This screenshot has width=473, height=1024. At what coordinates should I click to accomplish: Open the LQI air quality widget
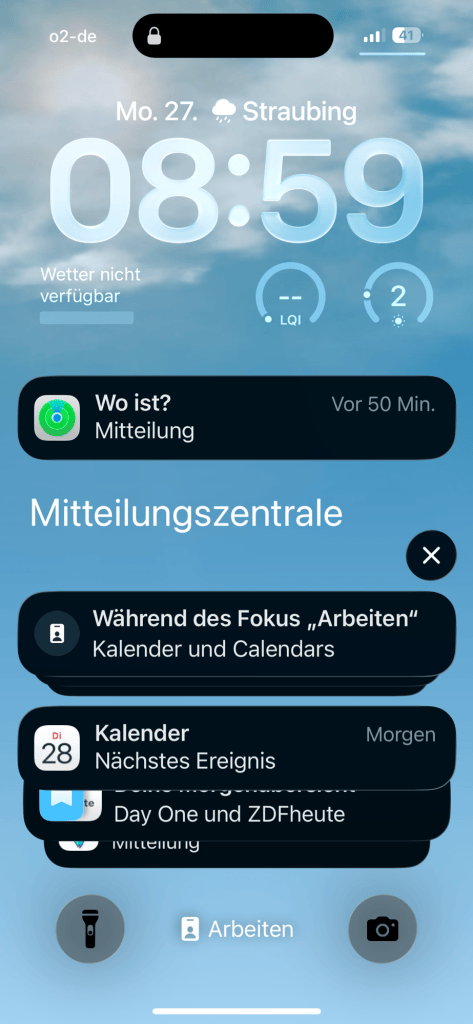(290, 297)
